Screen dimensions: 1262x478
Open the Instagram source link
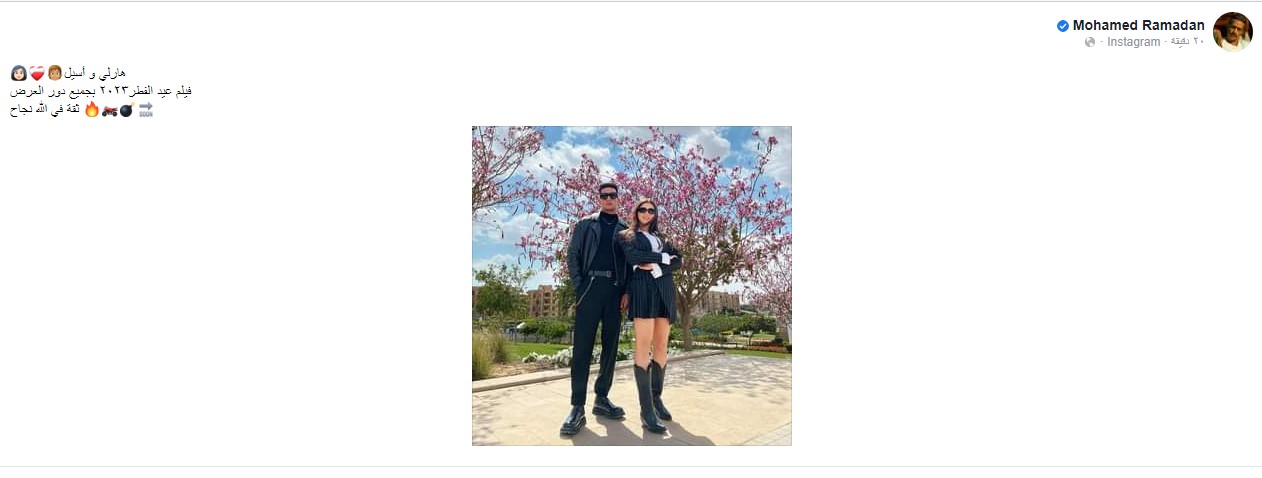(1132, 42)
